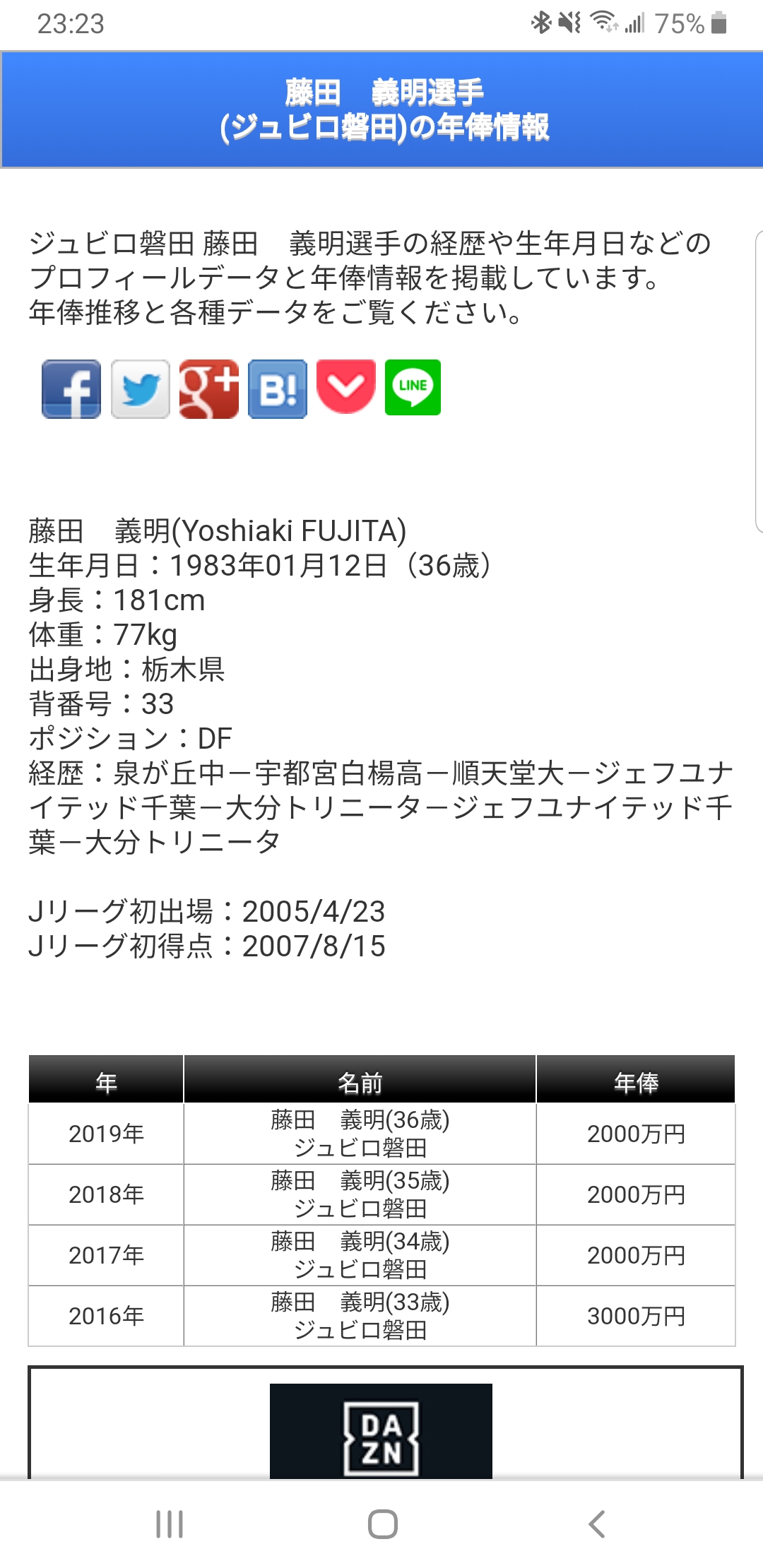
Task: Save this page to Pocket
Action: pos(345,386)
